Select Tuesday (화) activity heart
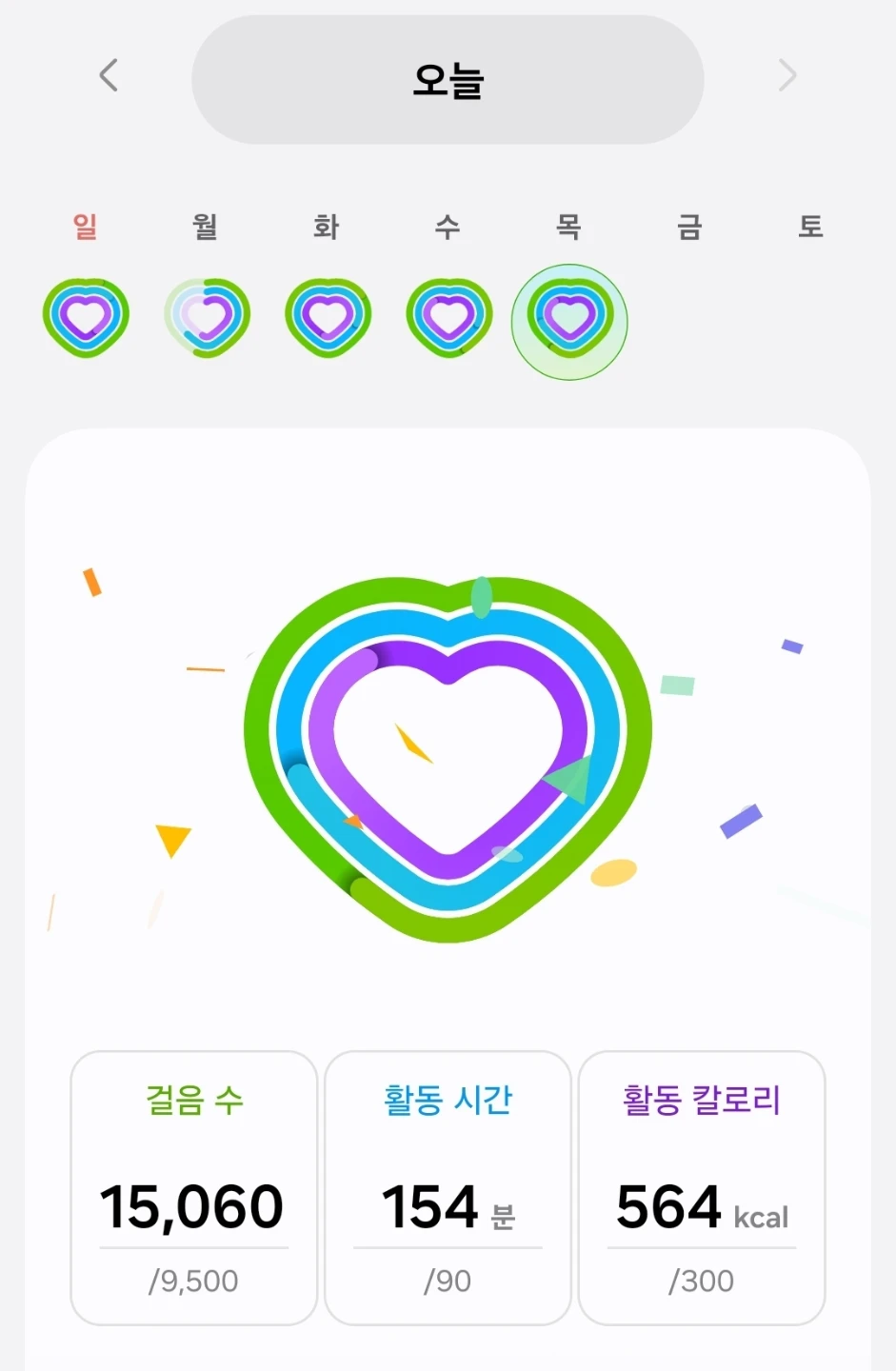Image resolution: width=896 pixels, height=1371 pixels. click(x=328, y=317)
